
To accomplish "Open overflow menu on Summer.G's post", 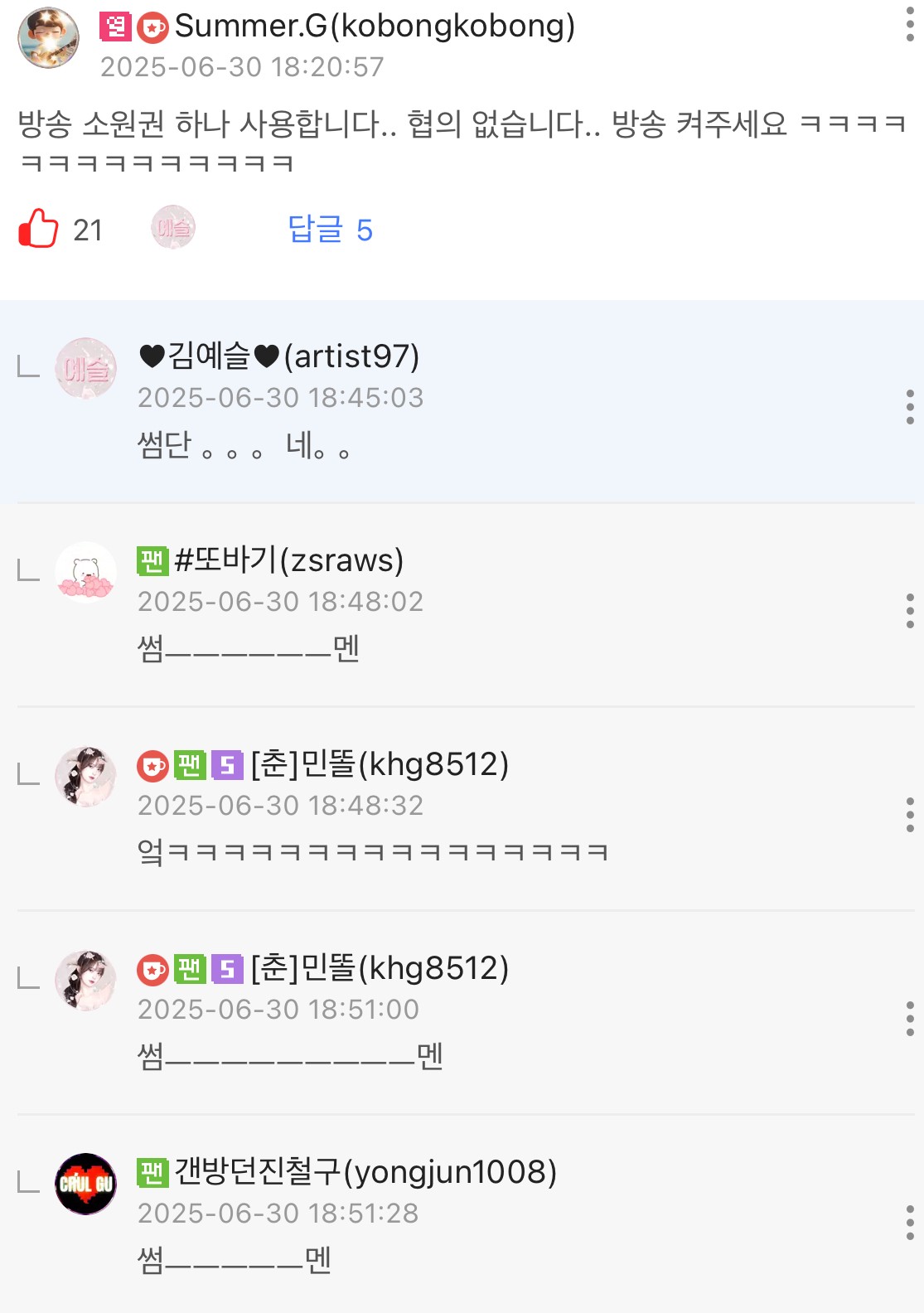I will point(909,23).
